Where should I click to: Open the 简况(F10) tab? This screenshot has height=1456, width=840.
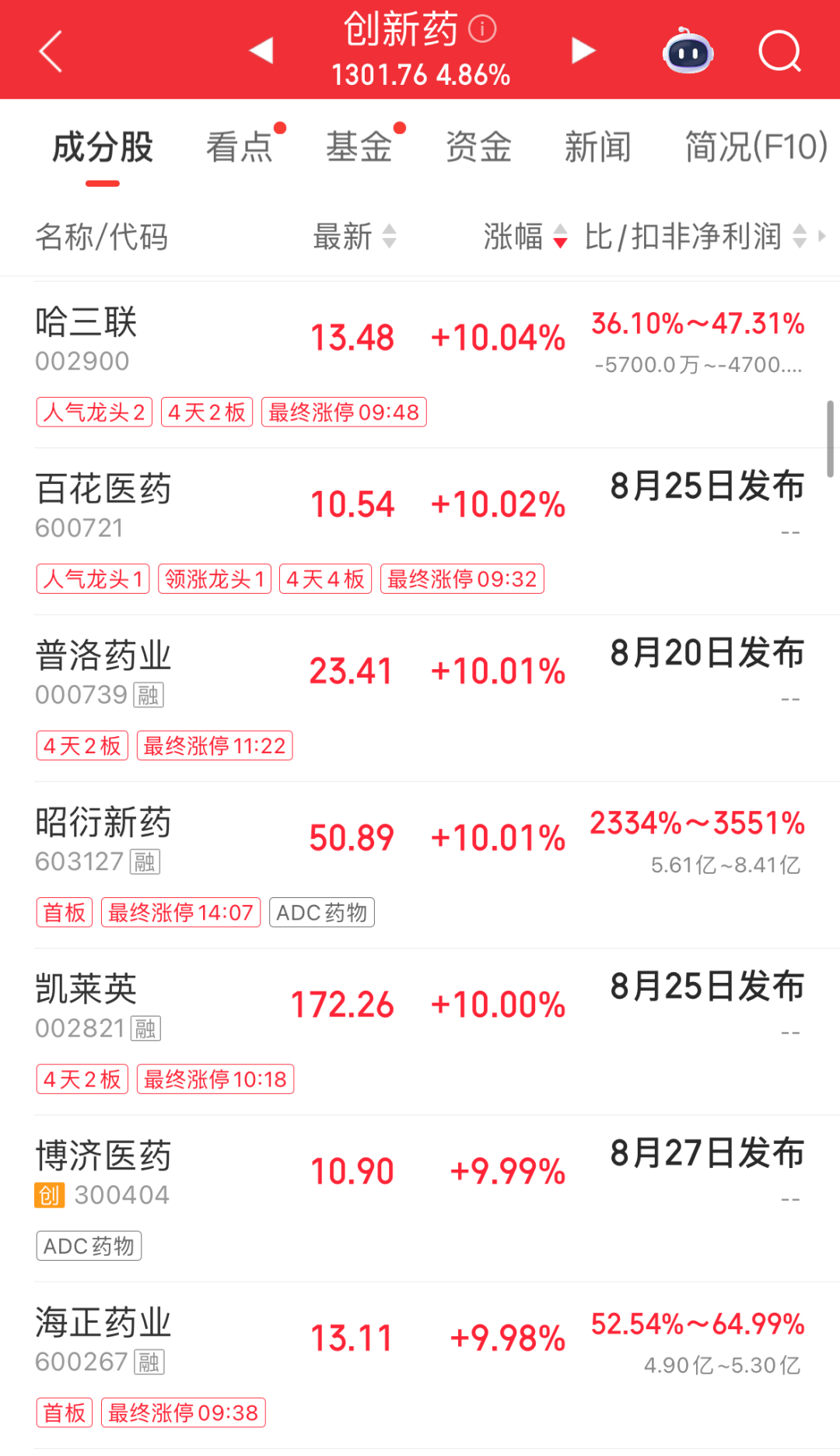[756, 147]
